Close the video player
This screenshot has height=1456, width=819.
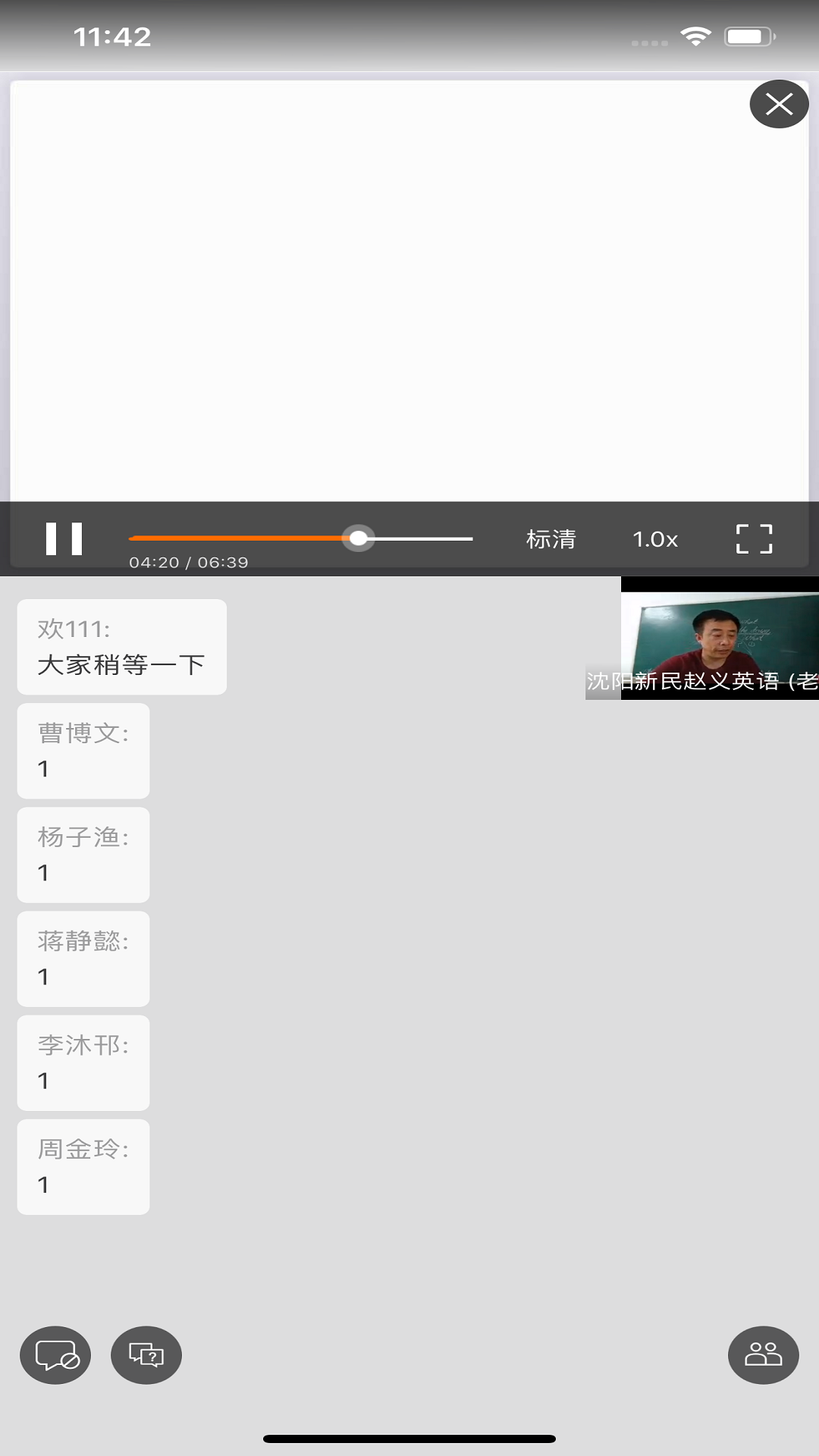click(x=779, y=104)
